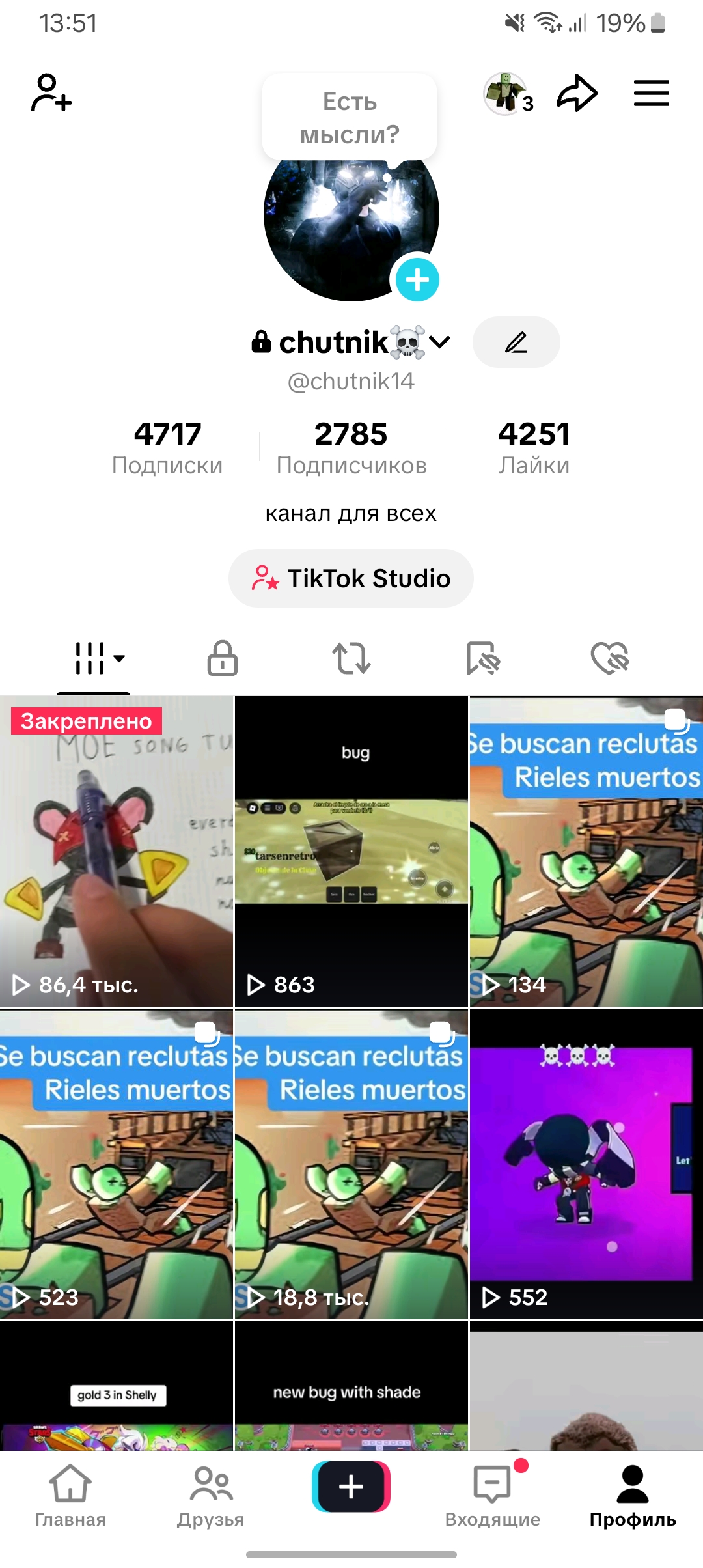
Task: Open edit profile with the pencil button
Action: tap(516, 342)
